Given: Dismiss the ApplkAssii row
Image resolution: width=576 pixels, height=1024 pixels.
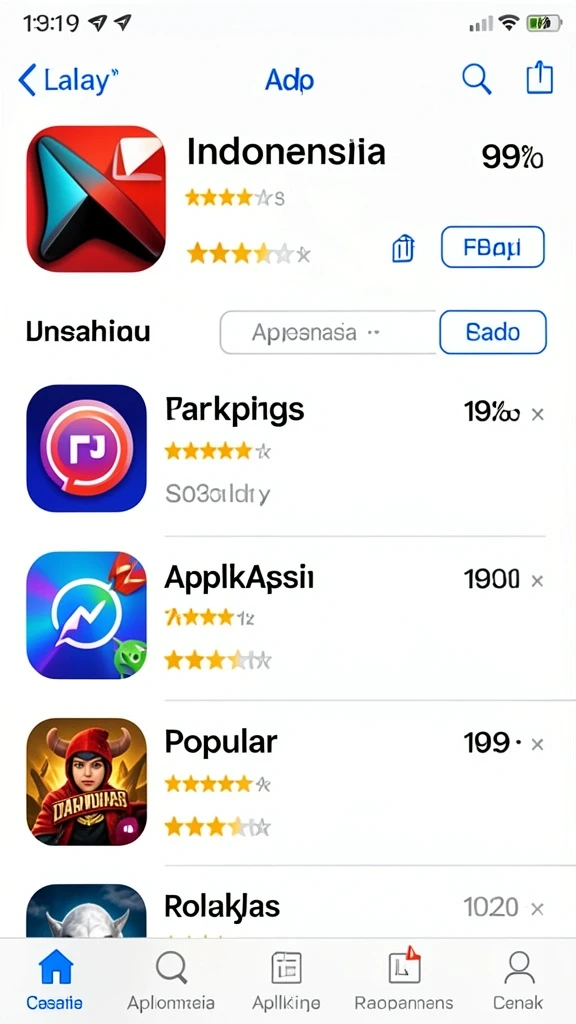Looking at the screenshot, I should (x=537, y=580).
